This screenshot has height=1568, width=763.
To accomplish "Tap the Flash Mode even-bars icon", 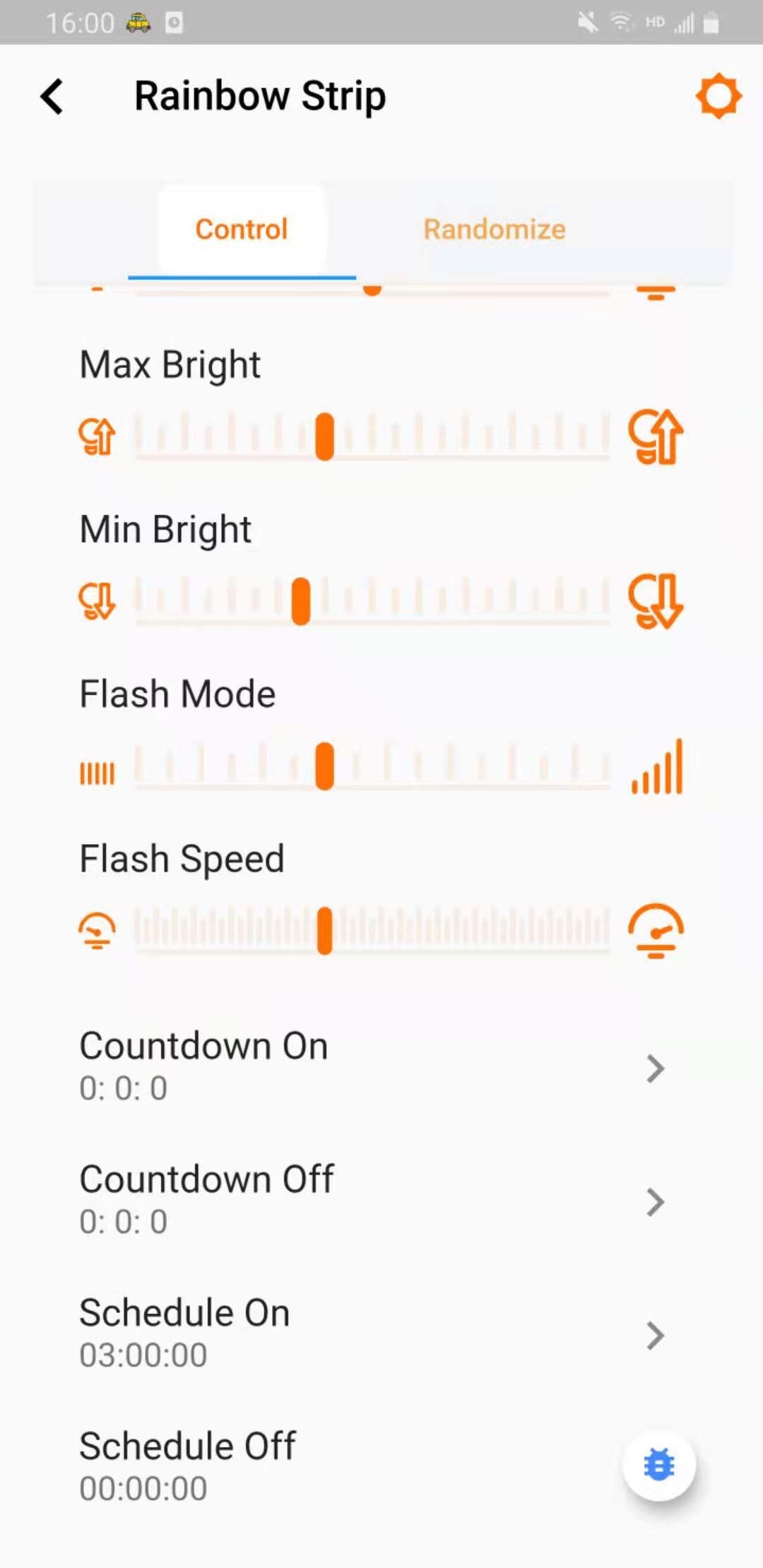I will [x=97, y=773].
